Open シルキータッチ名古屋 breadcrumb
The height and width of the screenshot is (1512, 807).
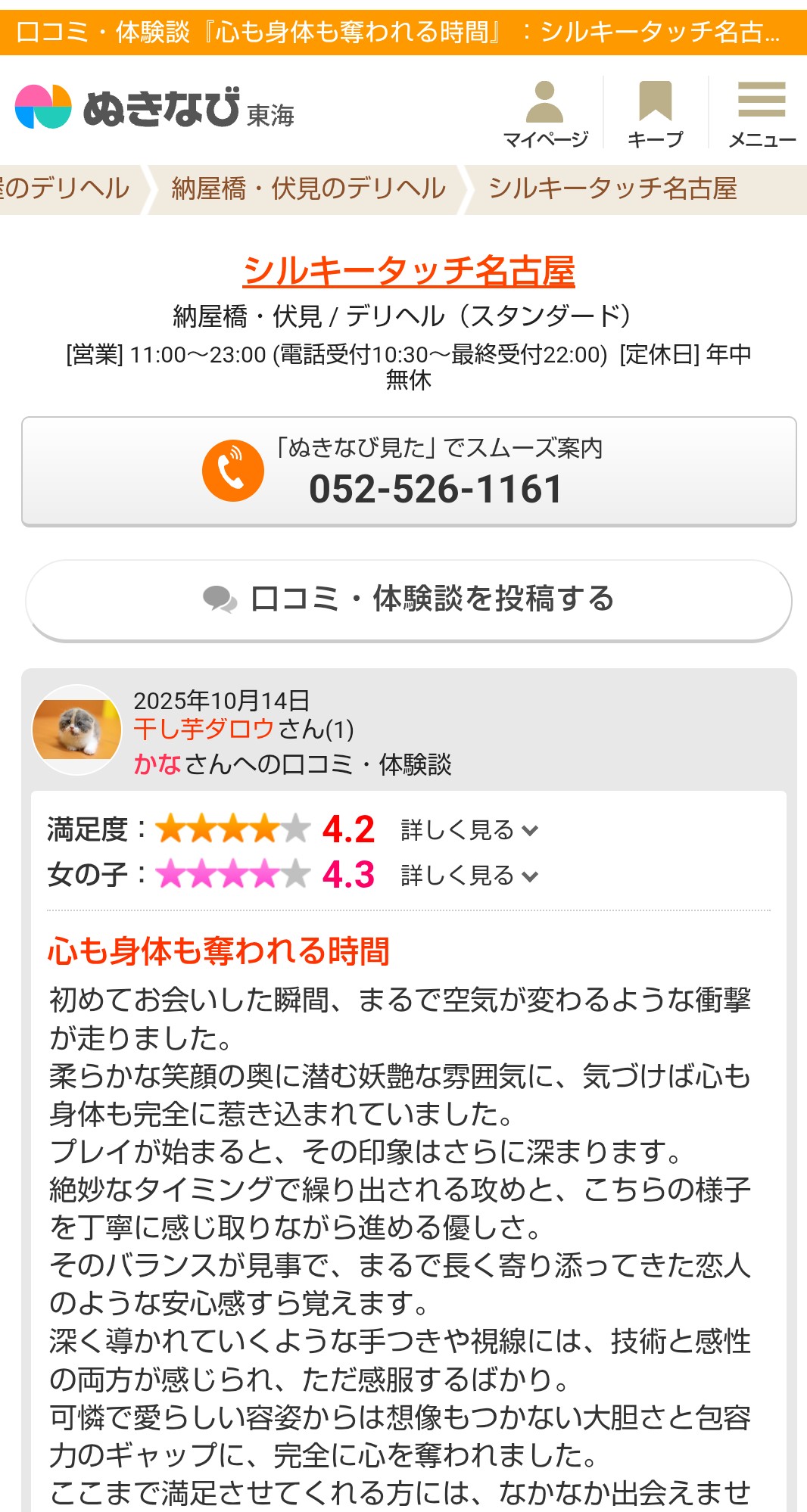(x=612, y=188)
